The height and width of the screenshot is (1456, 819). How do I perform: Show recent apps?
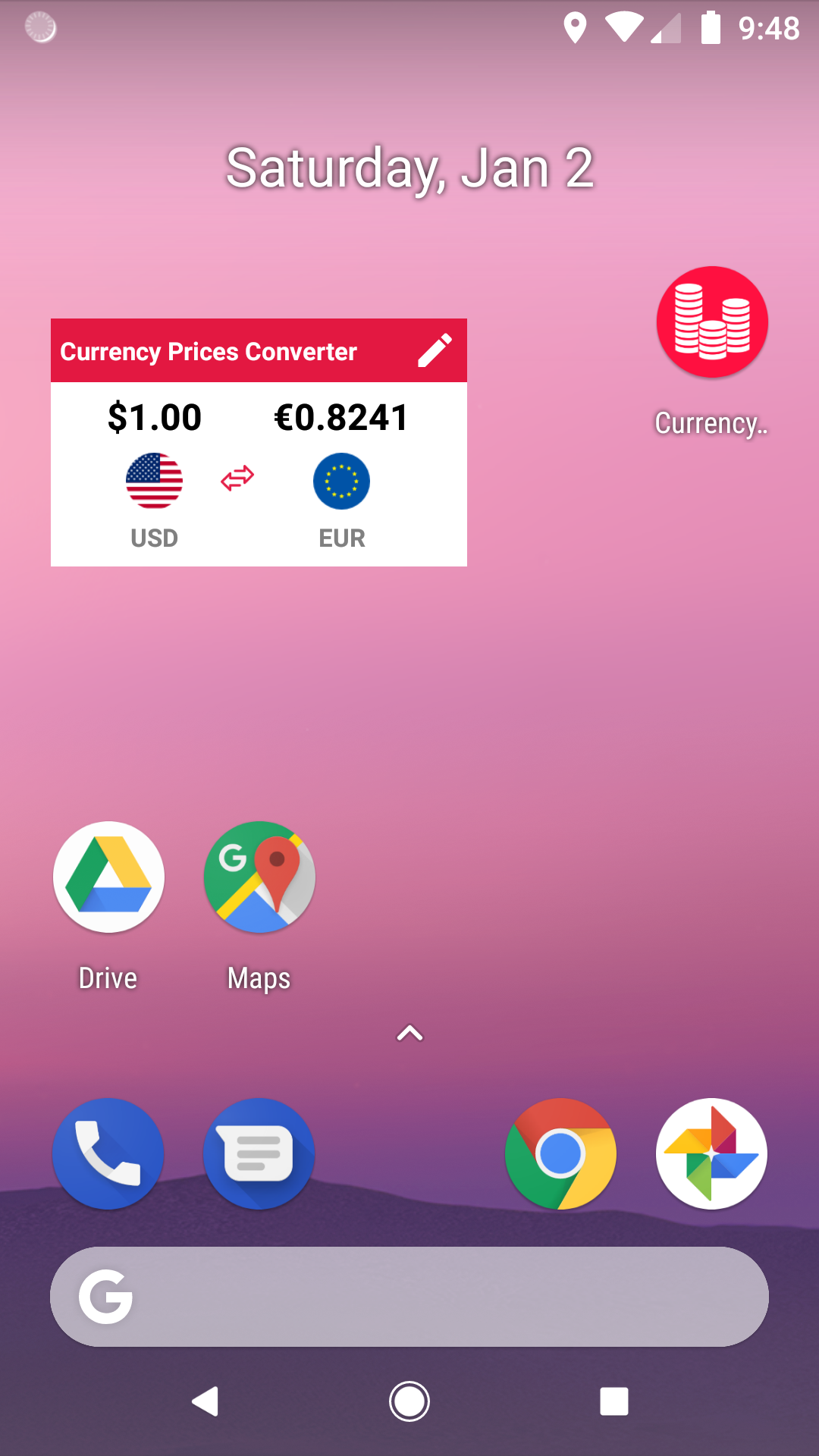click(x=613, y=1401)
